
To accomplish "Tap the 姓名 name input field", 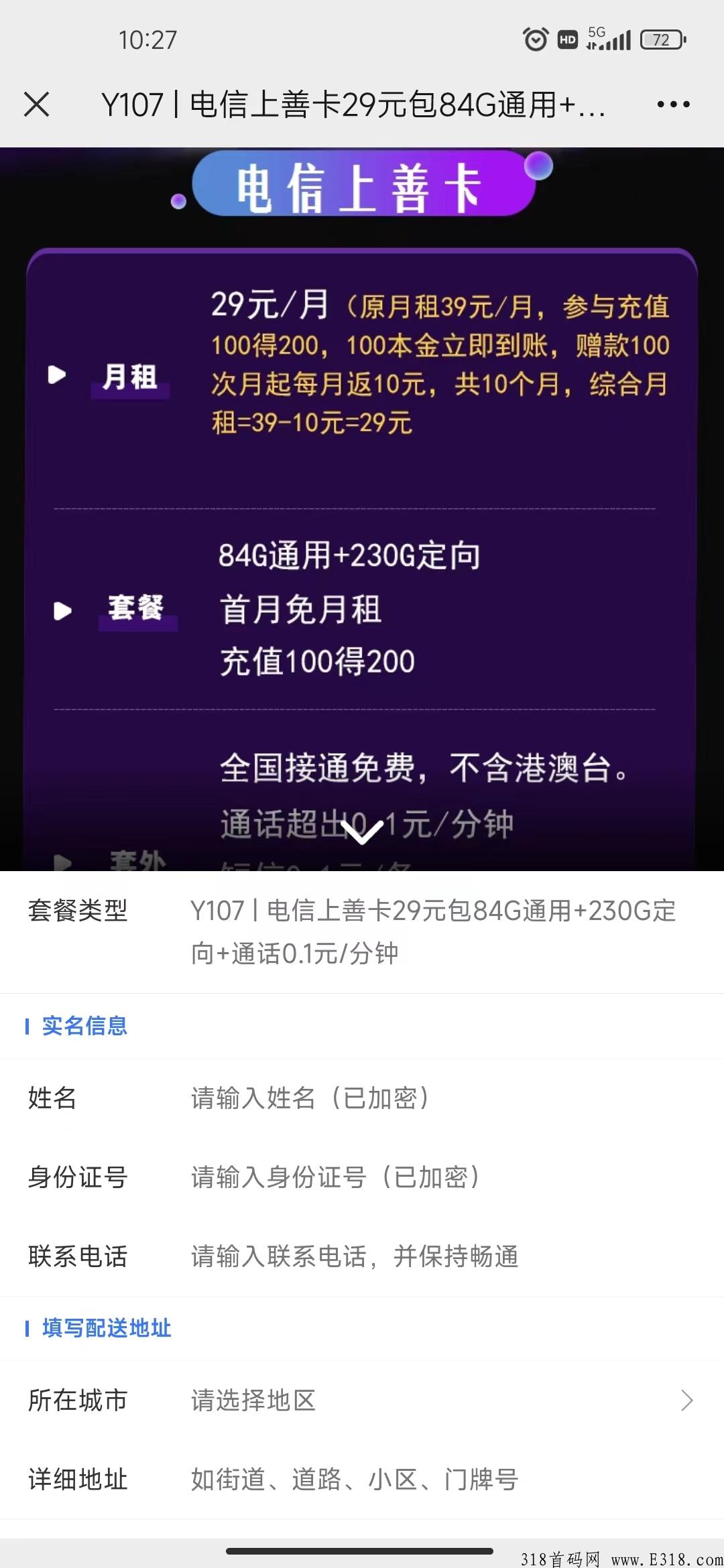I will tap(308, 1098).
